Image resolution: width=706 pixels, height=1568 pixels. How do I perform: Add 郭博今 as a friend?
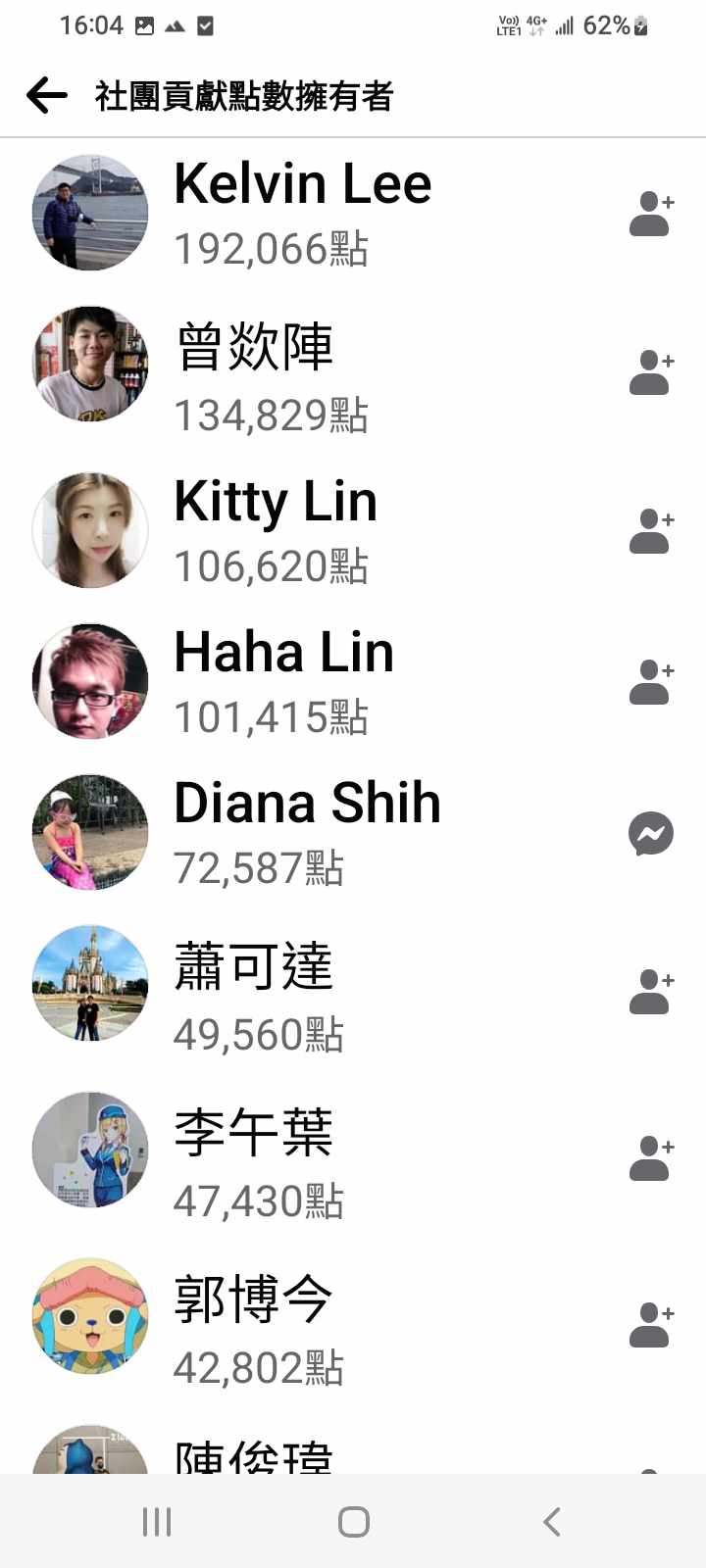point(651,1325)
